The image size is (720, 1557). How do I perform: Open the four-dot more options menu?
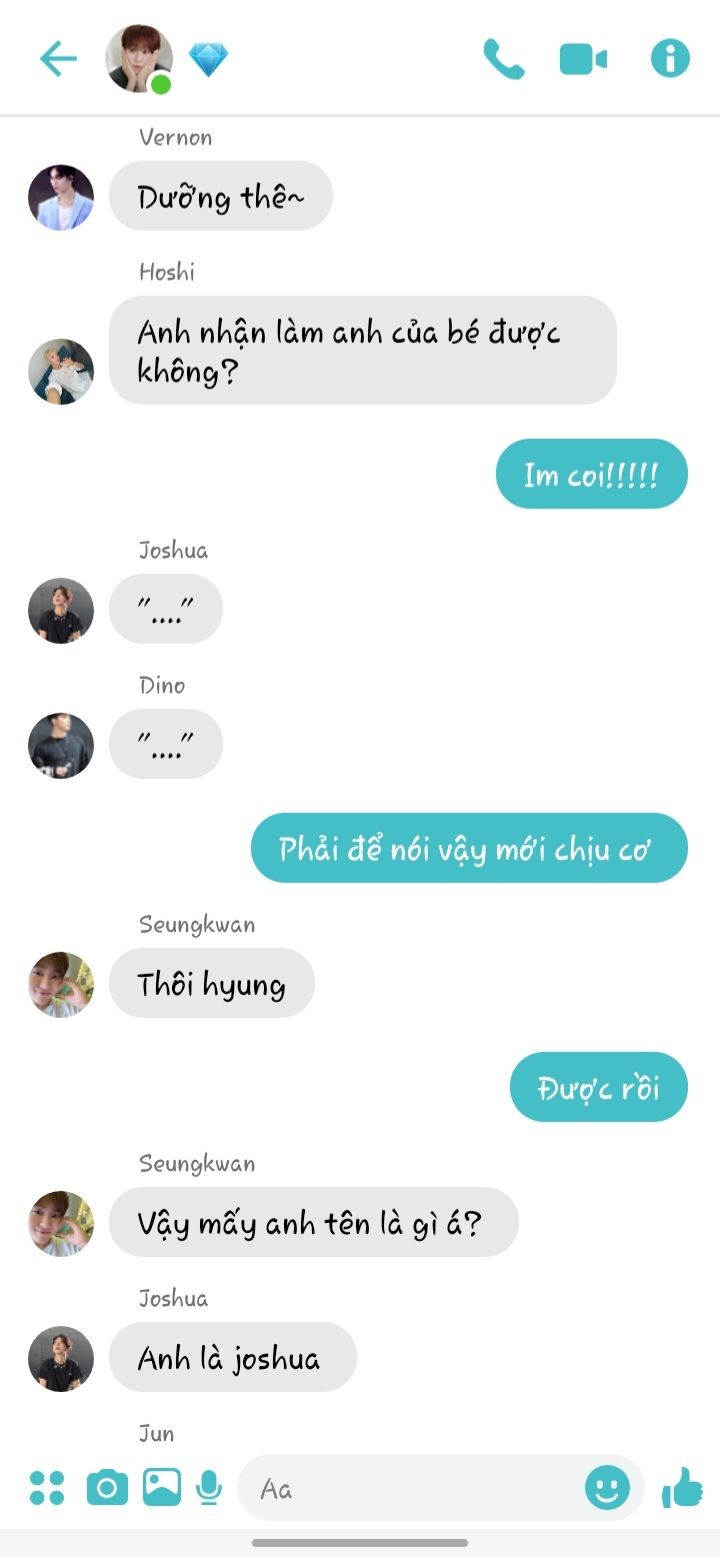pyautogui.click(x=47, y=1488)
